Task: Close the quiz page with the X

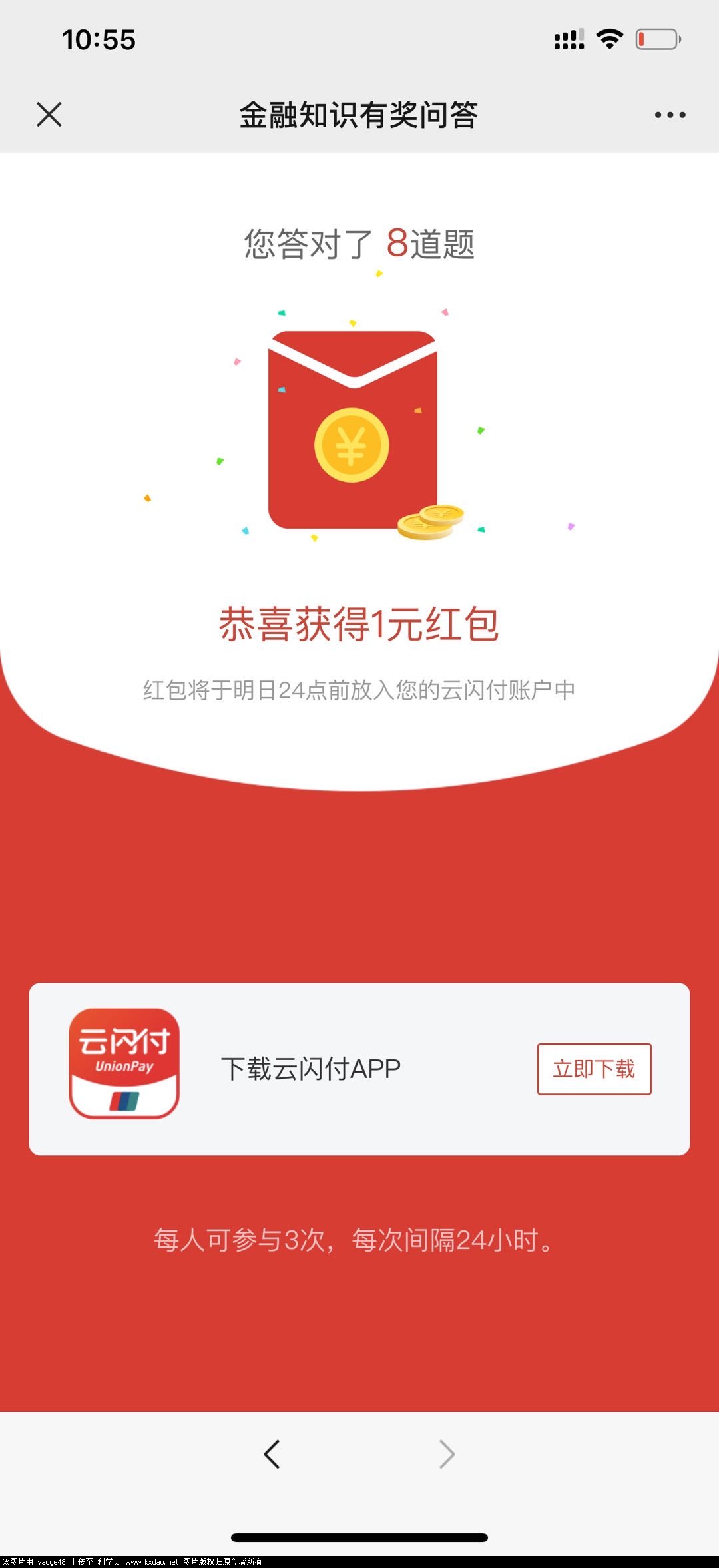Action: click(49, 115)
